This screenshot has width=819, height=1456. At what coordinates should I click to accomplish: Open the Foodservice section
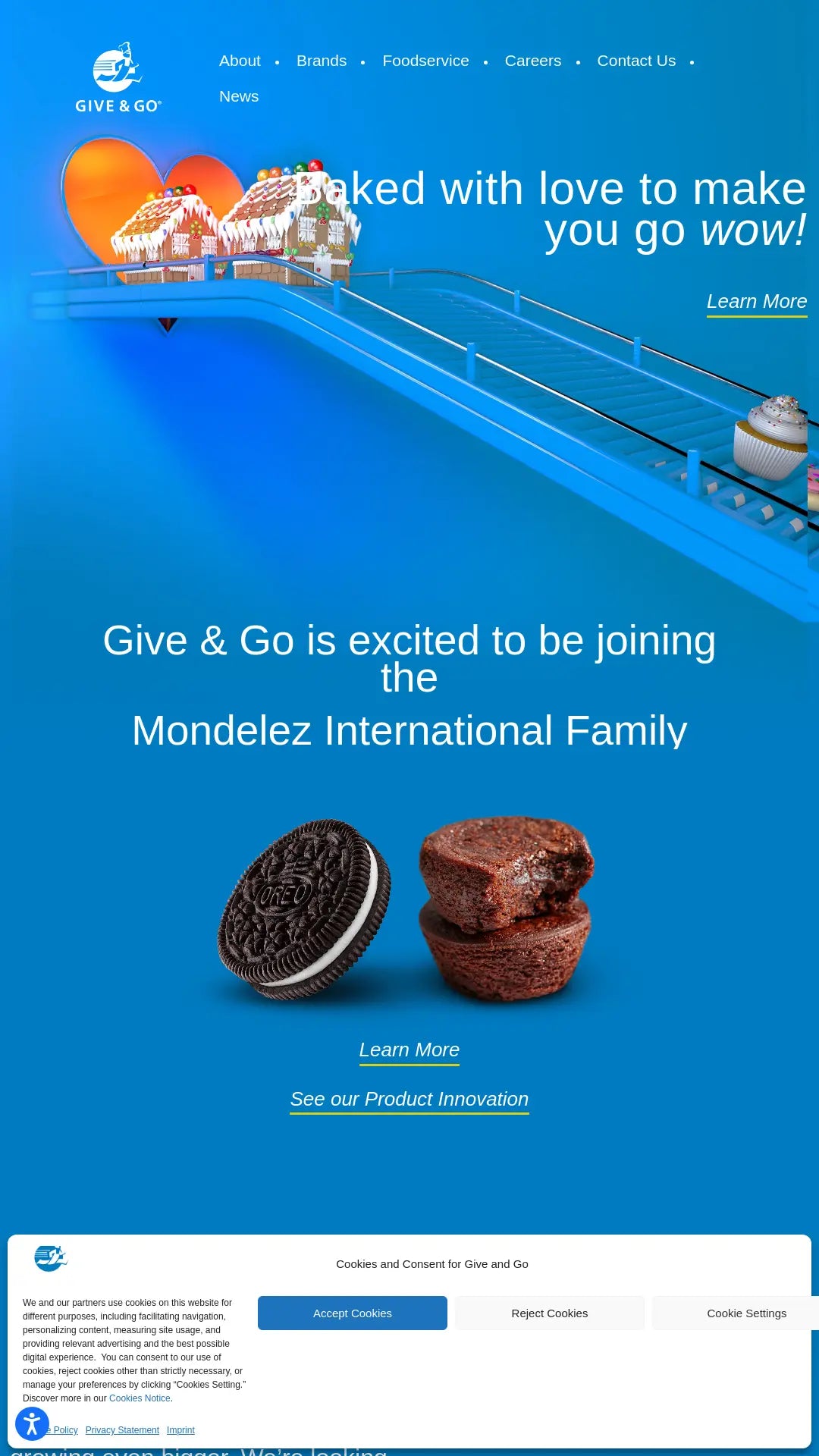click(425, 61)
